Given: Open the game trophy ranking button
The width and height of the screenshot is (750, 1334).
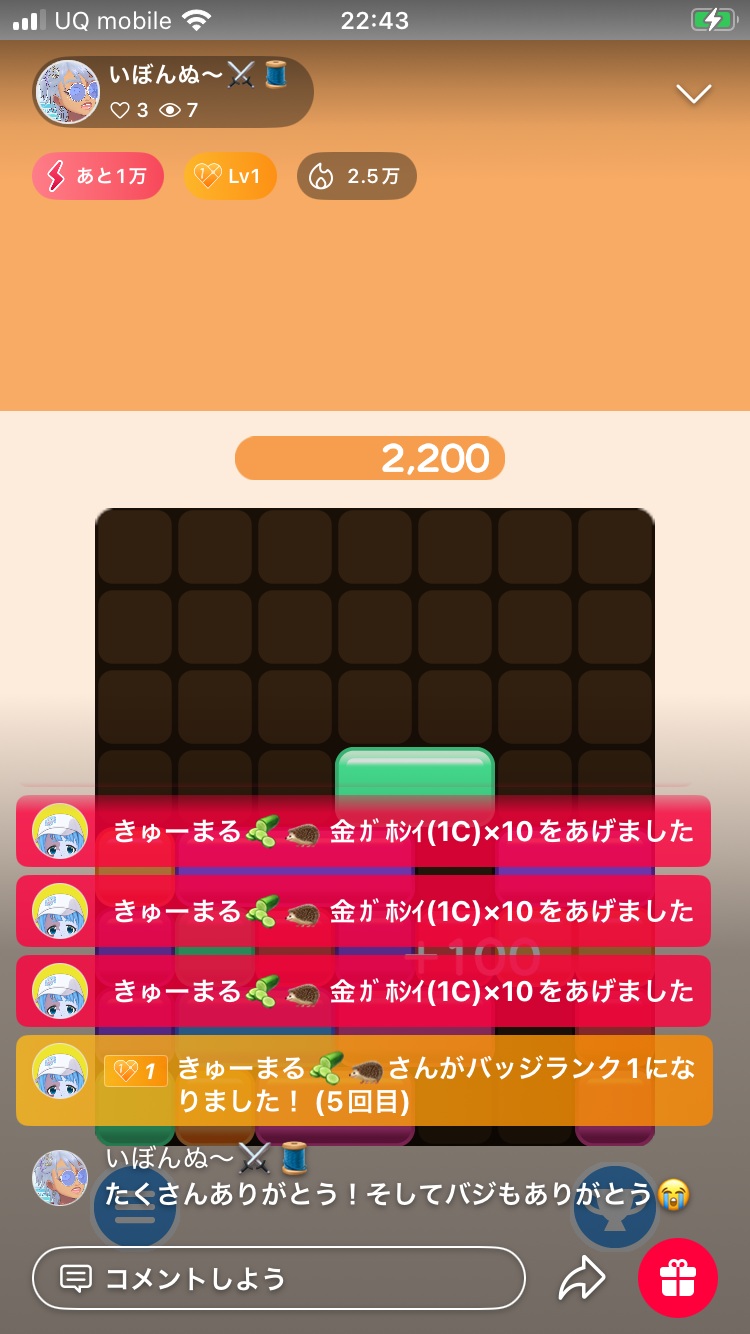Looking at the screenshot, I should pyautogui.click(x=614, y=1208).
